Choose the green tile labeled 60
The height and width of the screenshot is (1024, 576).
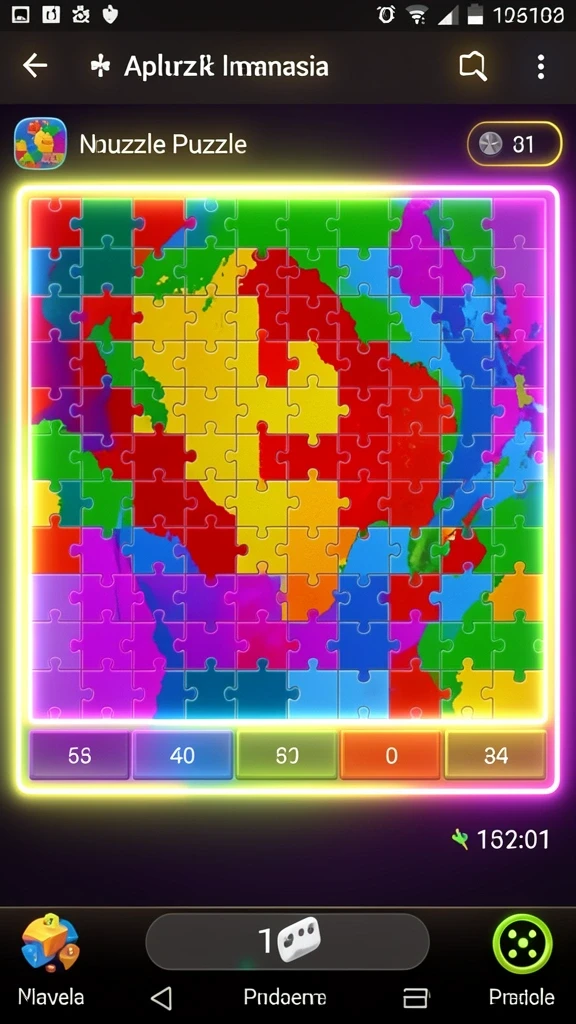(x=287, y=756)
